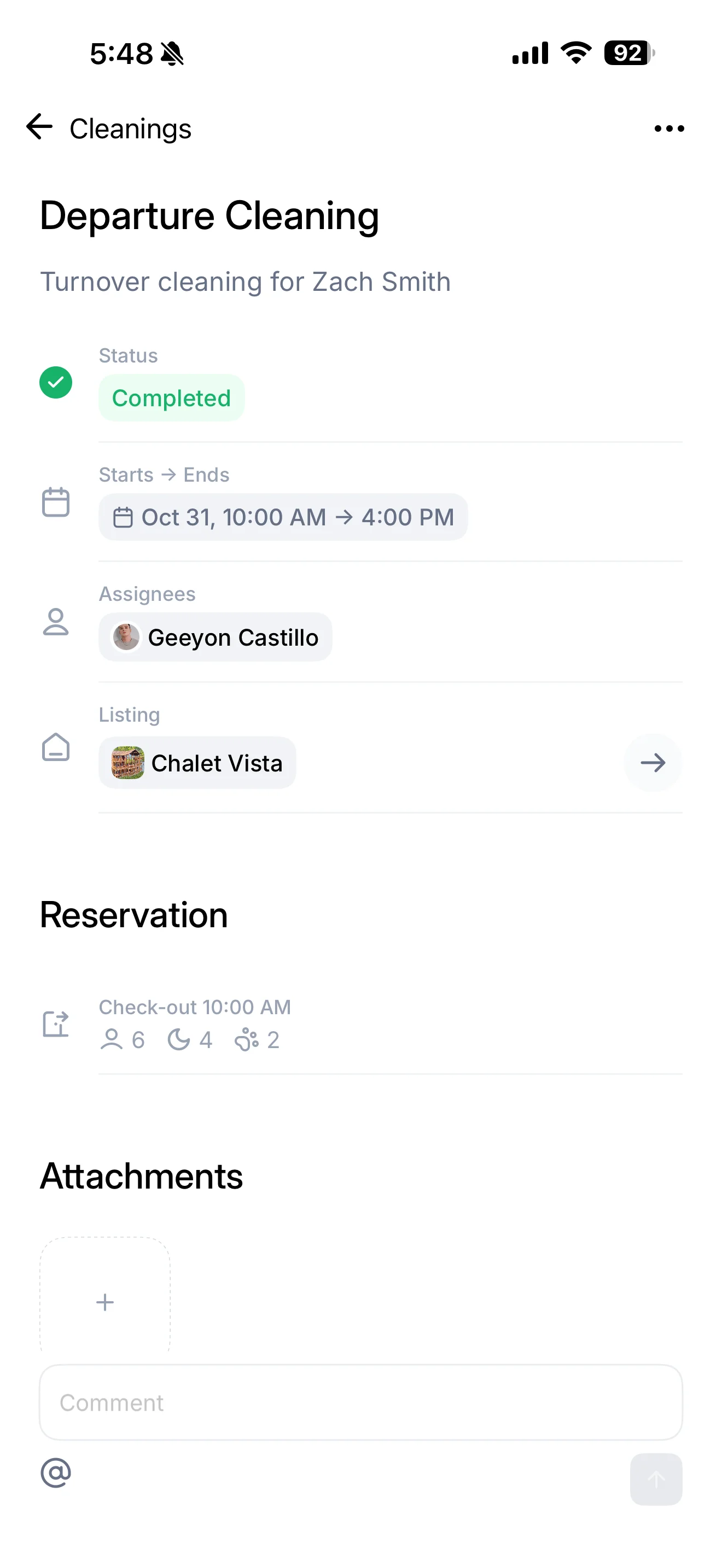Mention someone with the @ icon
This screenshot has width=722, height=1568.
[56, 1473]
